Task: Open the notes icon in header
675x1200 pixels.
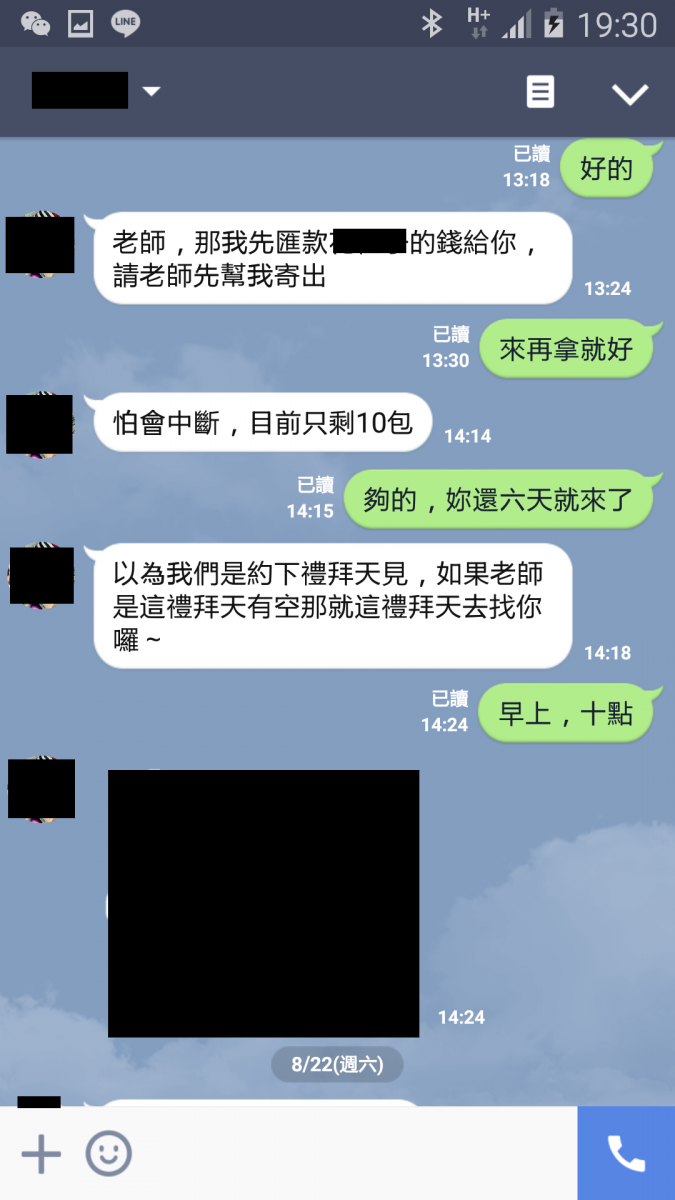Action: [540, 93]
